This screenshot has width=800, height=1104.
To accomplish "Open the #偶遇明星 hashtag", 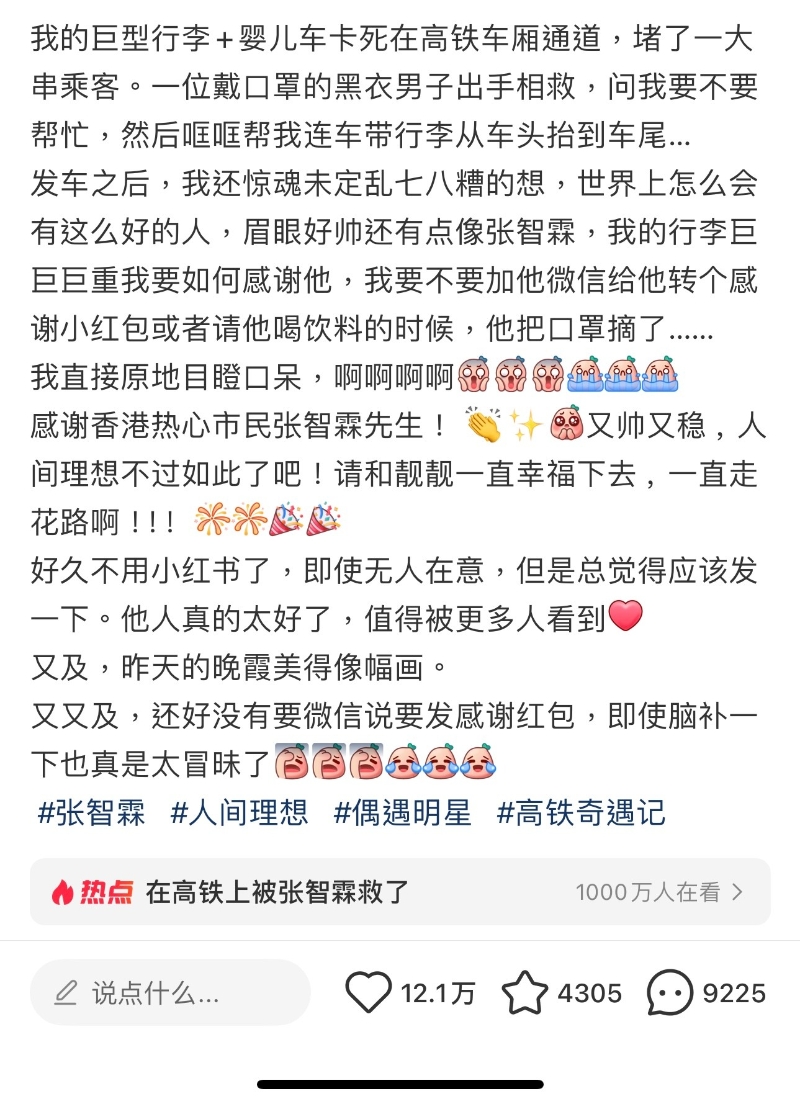I will (x=403, y=812).
